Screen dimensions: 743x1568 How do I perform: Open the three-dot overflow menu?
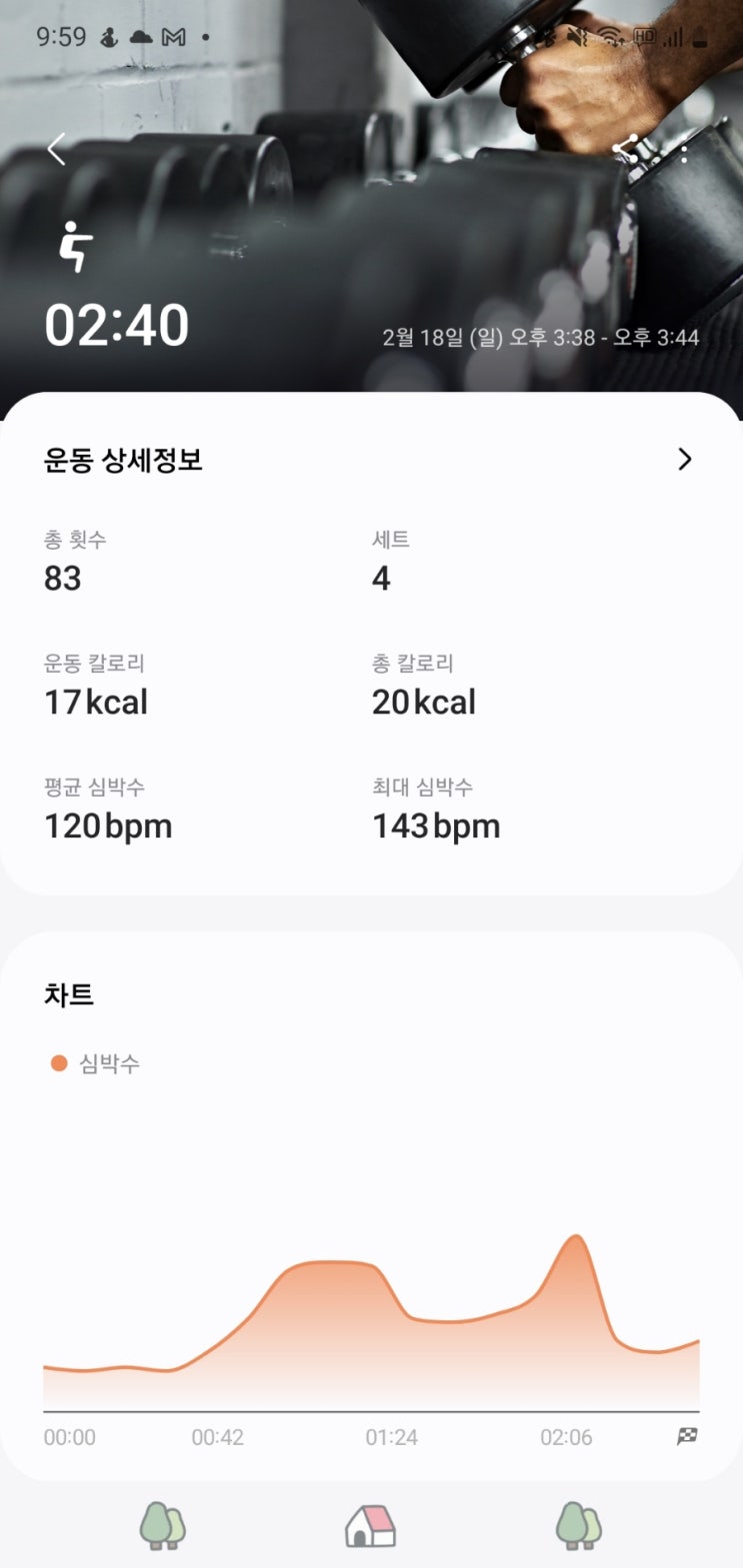[685, 152]
